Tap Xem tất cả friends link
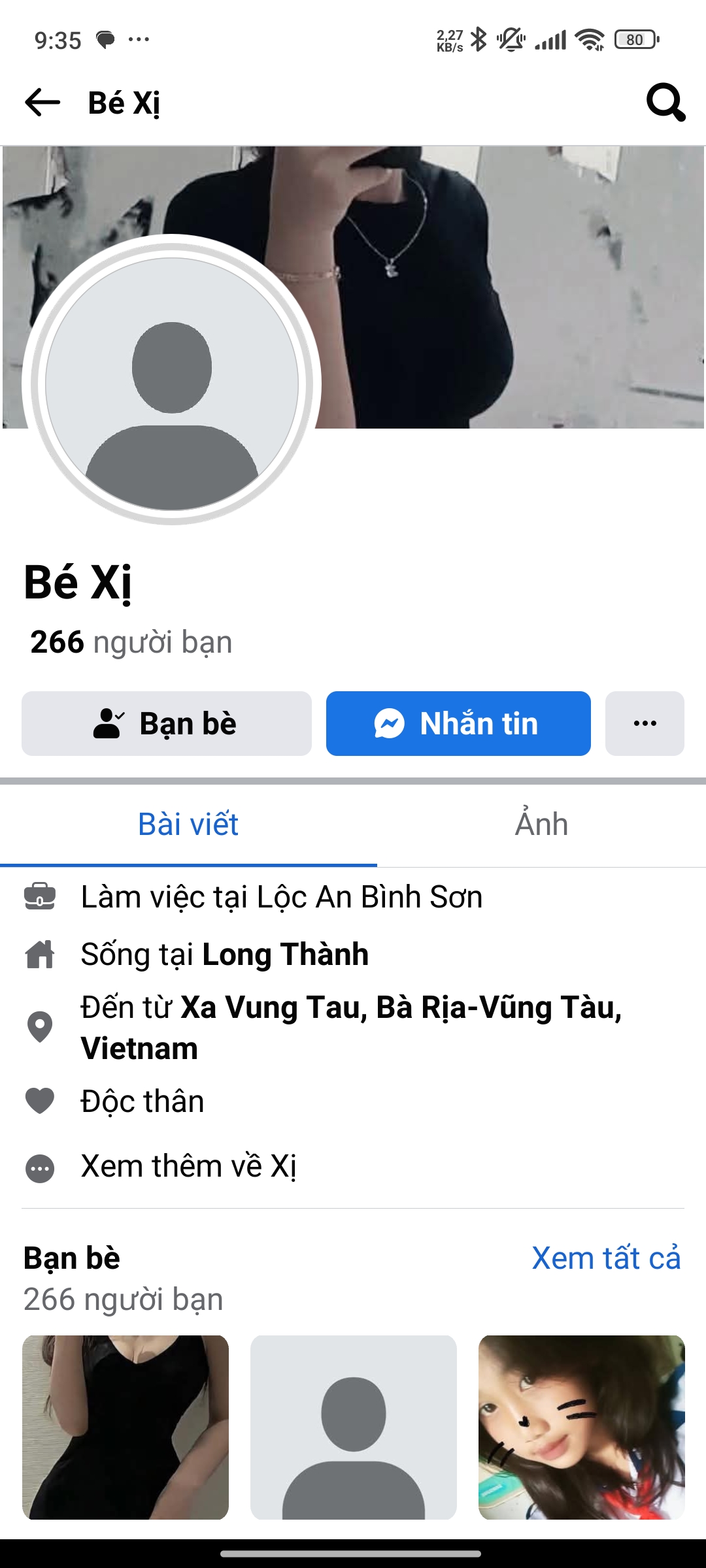This screenshot has width=706, height=1568. point(606,1258)
